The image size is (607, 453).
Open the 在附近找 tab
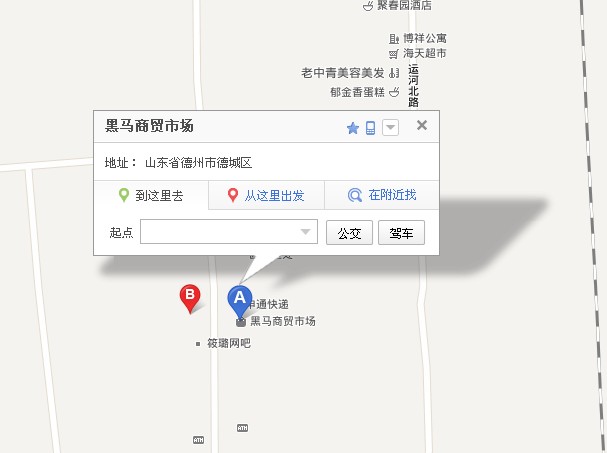click(381, 196)
